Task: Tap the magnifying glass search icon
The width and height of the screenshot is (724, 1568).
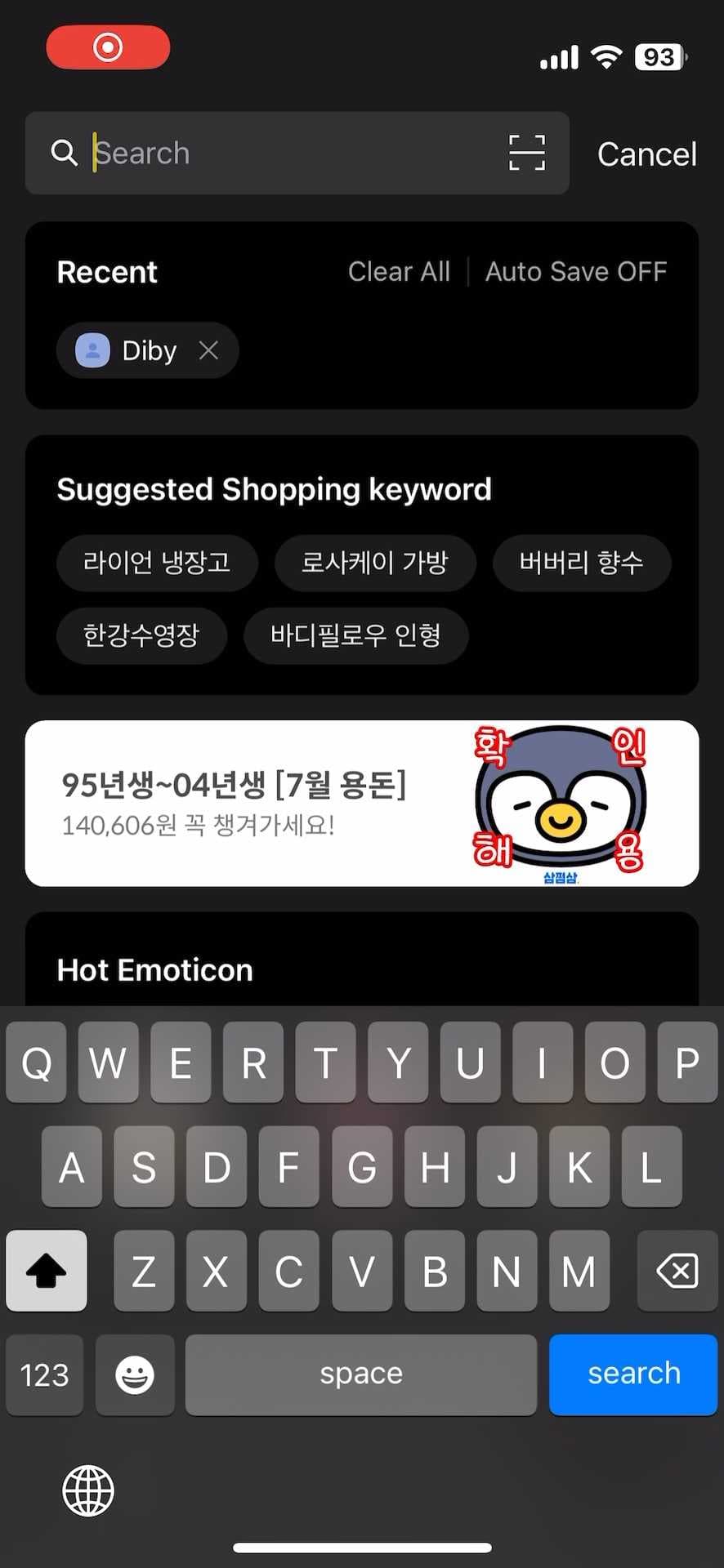Action: click(x=65, y=153)
